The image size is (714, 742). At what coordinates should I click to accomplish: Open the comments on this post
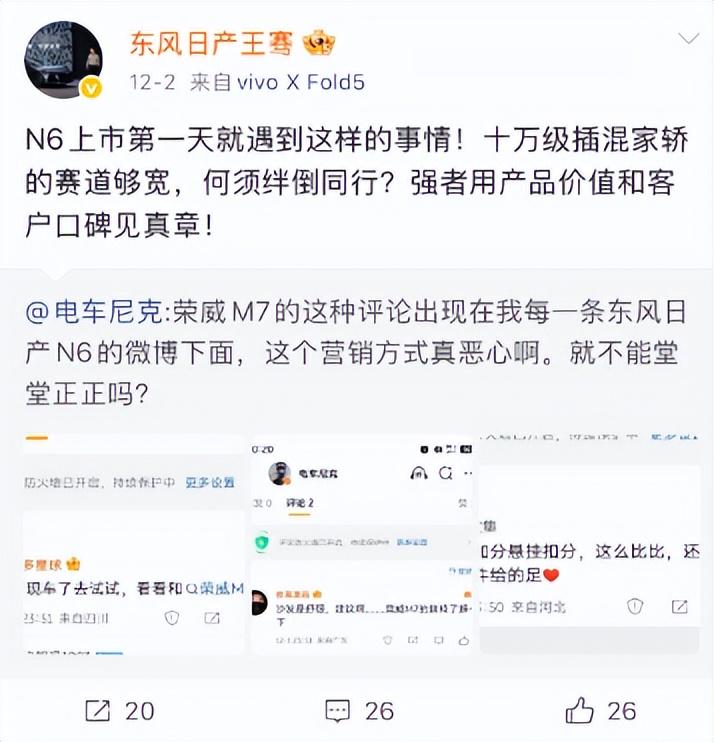(x=359, y=710)
